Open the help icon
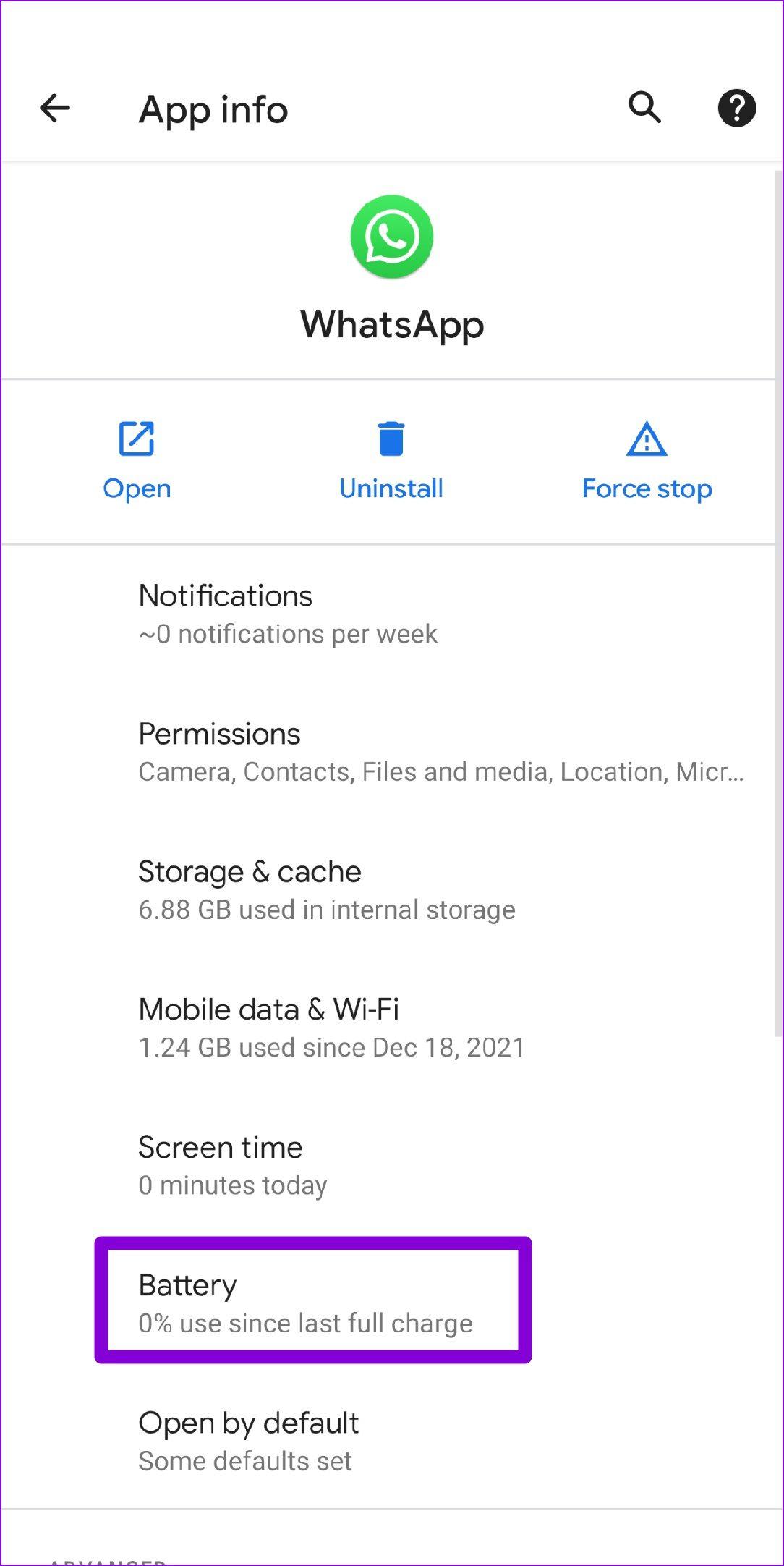784x1566 pixels. pos(736,108)
